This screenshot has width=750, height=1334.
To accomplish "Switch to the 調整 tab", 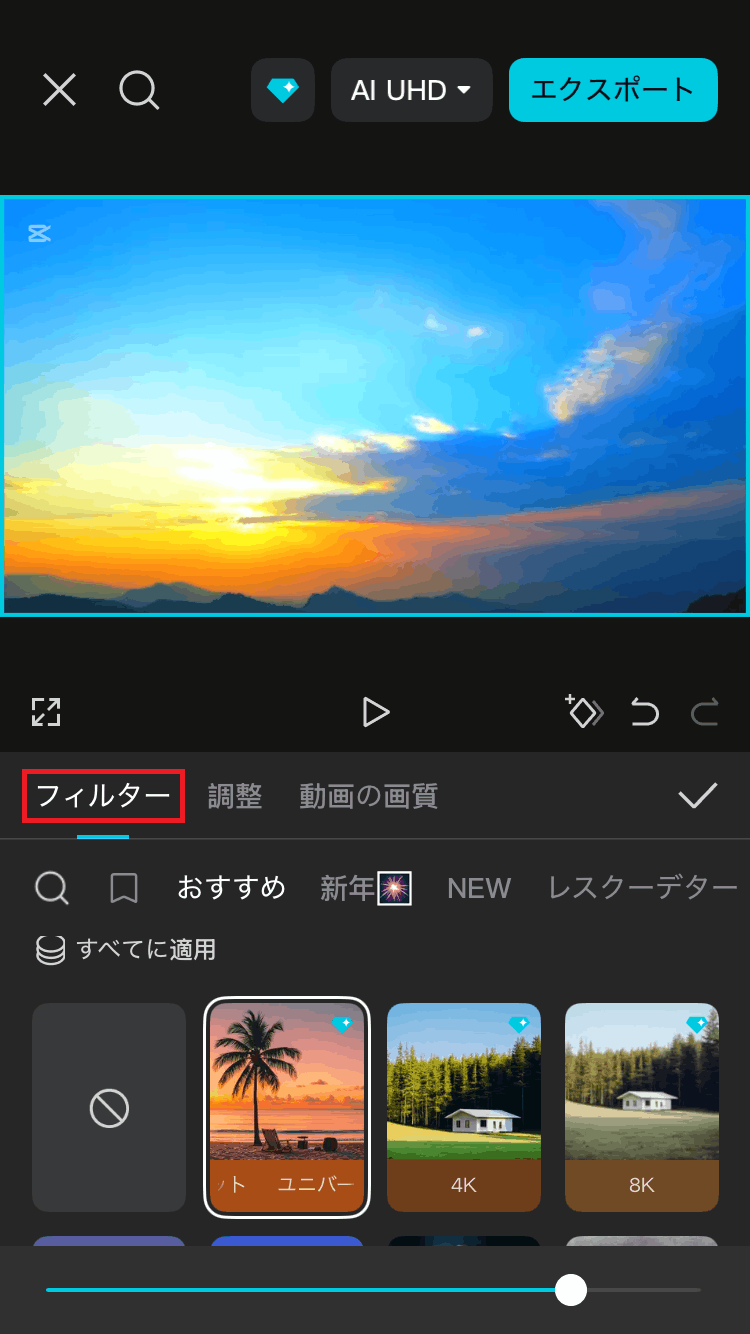I will pos(235,795).
